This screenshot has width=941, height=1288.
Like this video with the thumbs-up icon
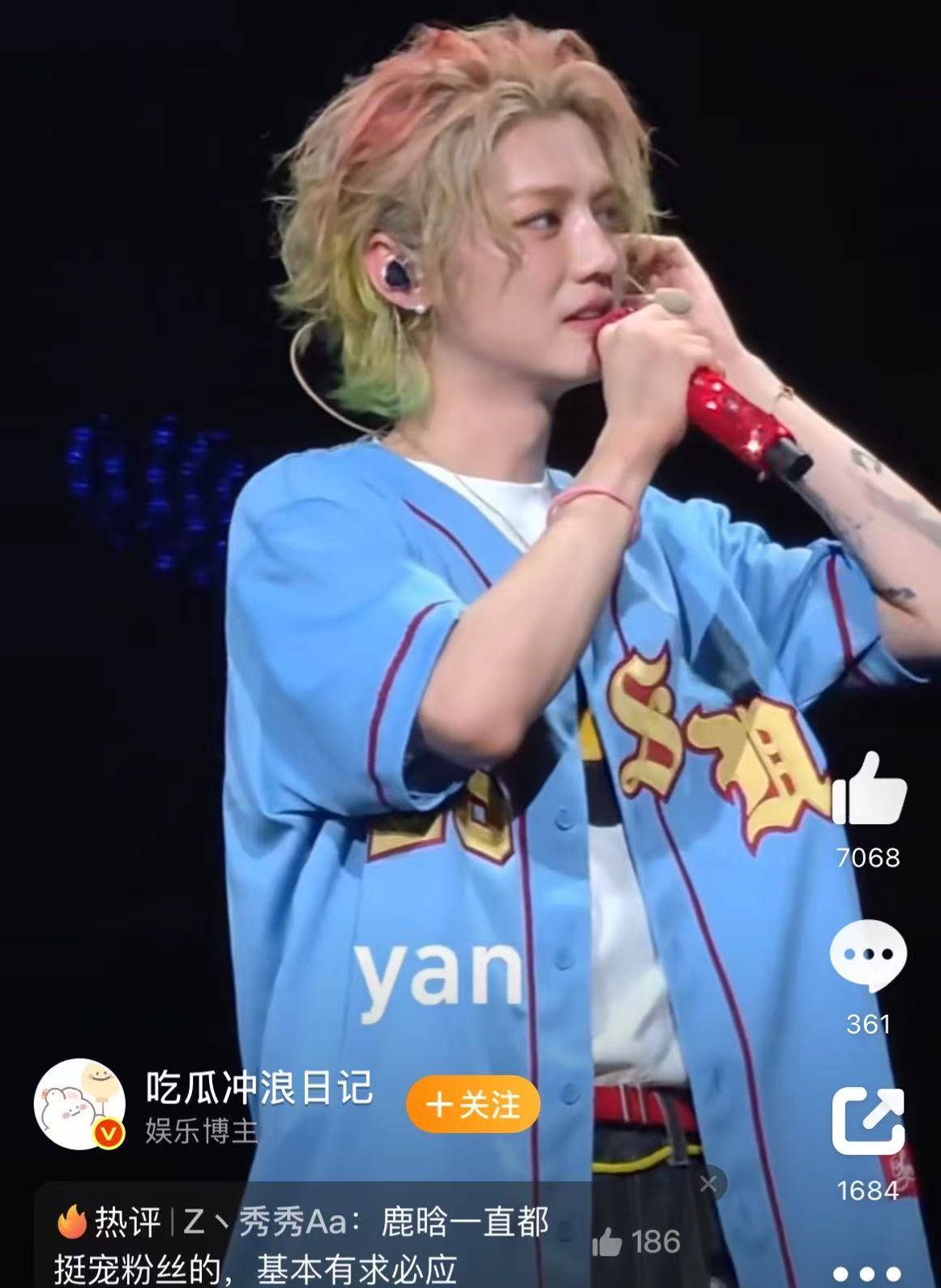868,789
